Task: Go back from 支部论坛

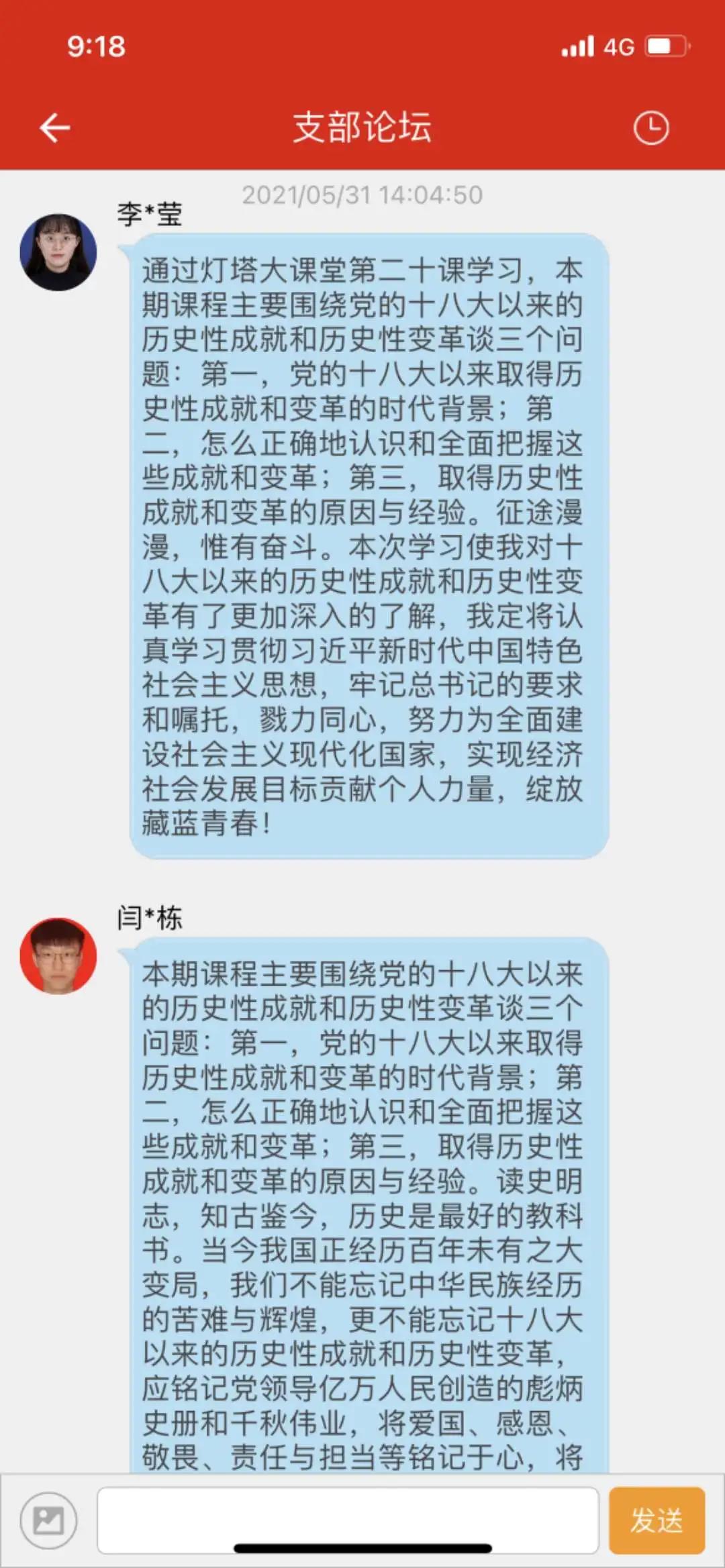Action: pyautogui.click(x=55, y=127)
